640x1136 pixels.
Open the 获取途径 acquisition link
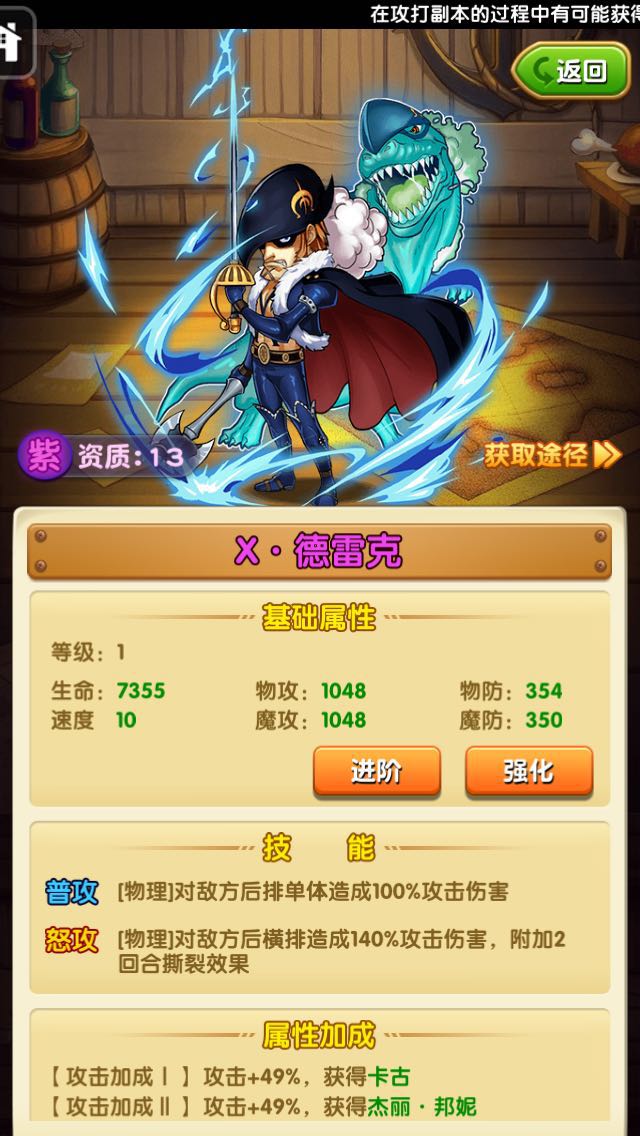point(552,455)
